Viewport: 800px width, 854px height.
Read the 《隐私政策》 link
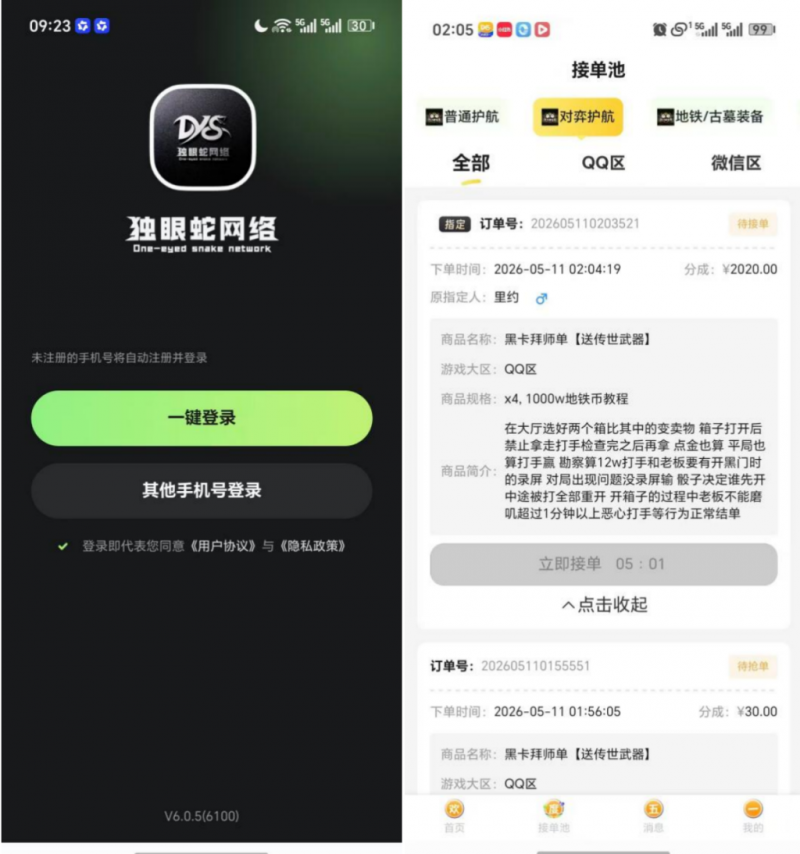click(312, 546)
